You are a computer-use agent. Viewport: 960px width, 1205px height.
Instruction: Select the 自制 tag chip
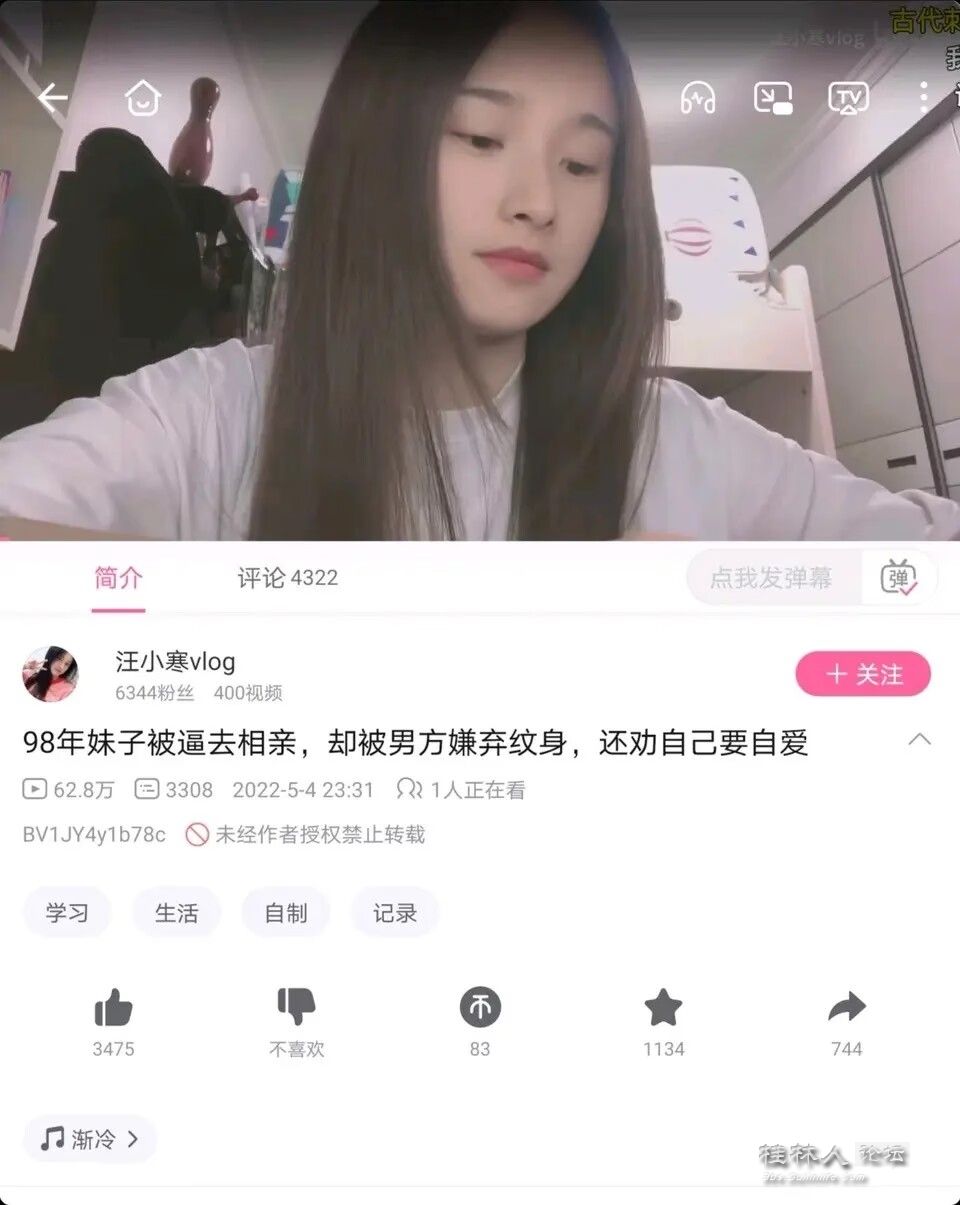coord(285,913)
